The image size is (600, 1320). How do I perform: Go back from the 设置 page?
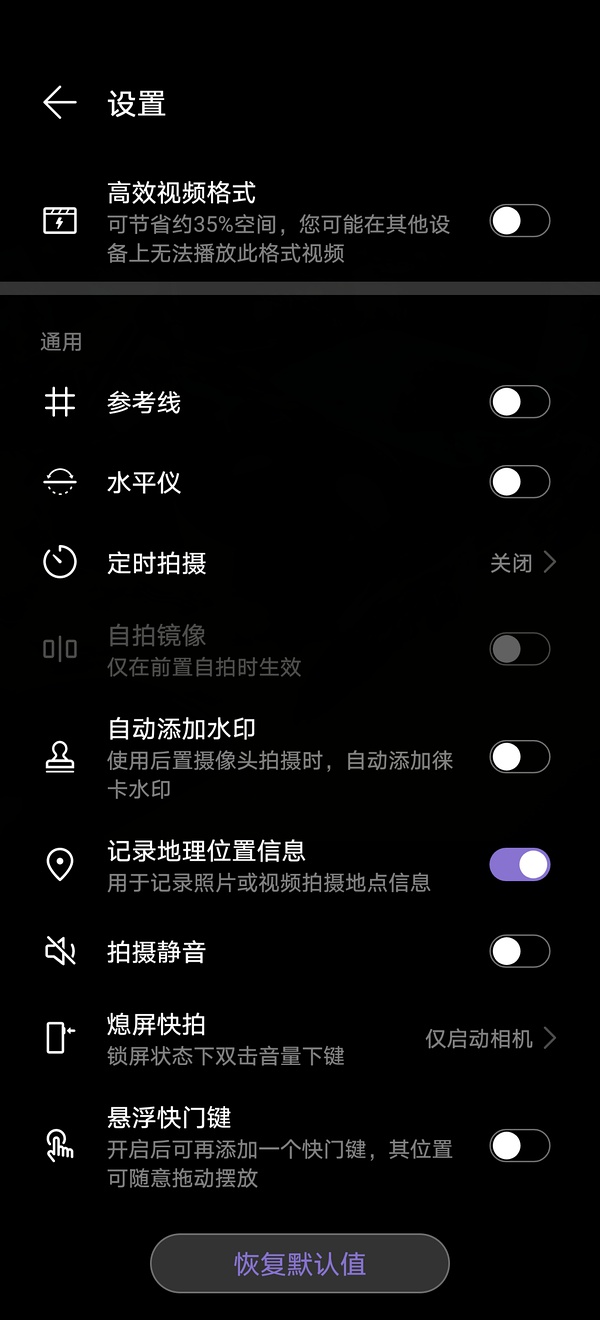pyautogui.click(x=60, y=103)
